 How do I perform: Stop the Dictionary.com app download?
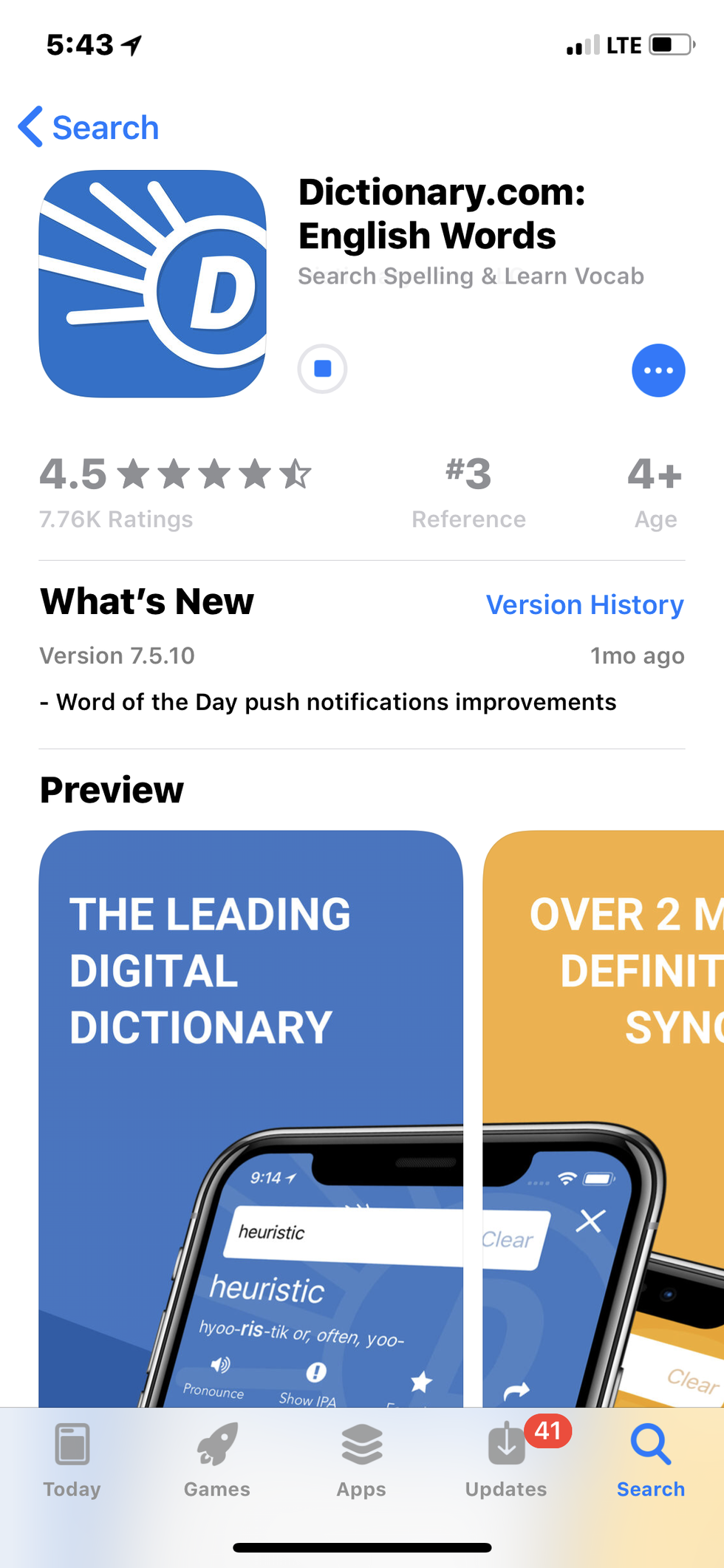click(322, 369)
